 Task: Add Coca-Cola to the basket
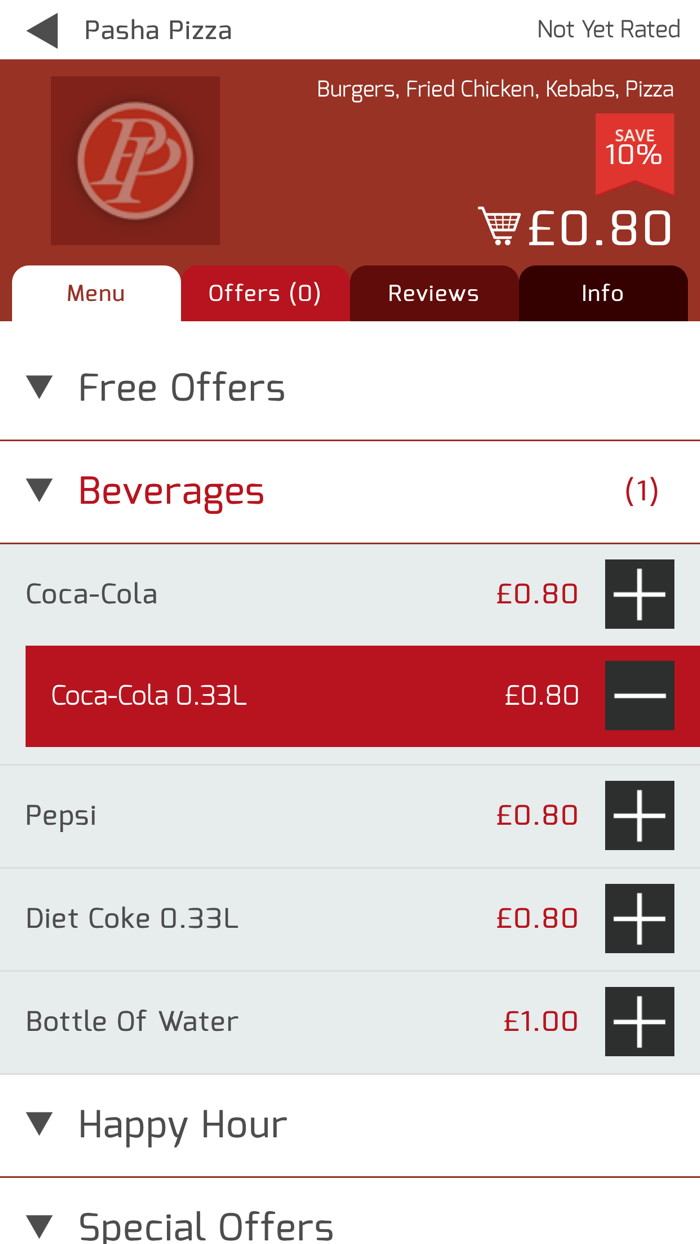click(x=639, y=594)
